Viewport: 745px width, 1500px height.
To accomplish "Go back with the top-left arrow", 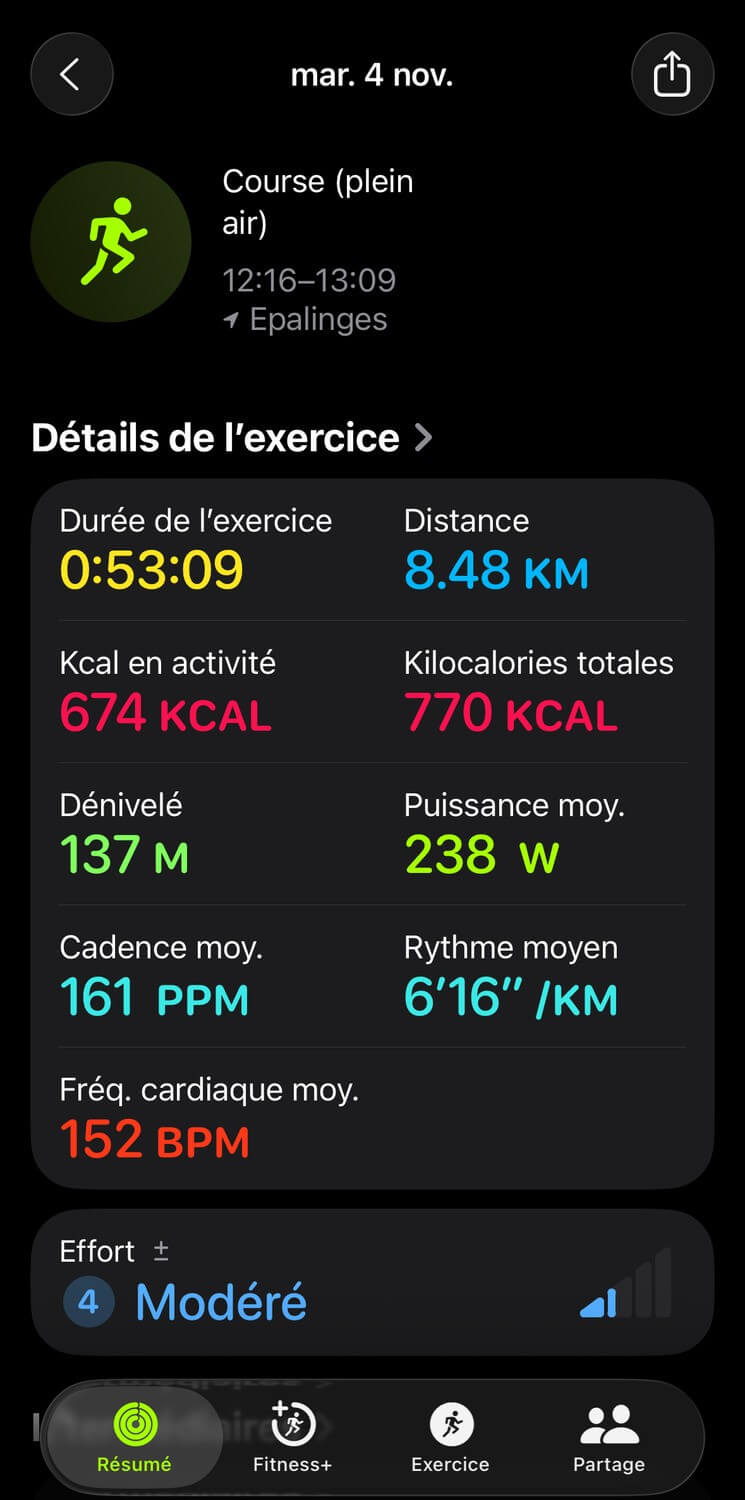I will coord(71,74).
